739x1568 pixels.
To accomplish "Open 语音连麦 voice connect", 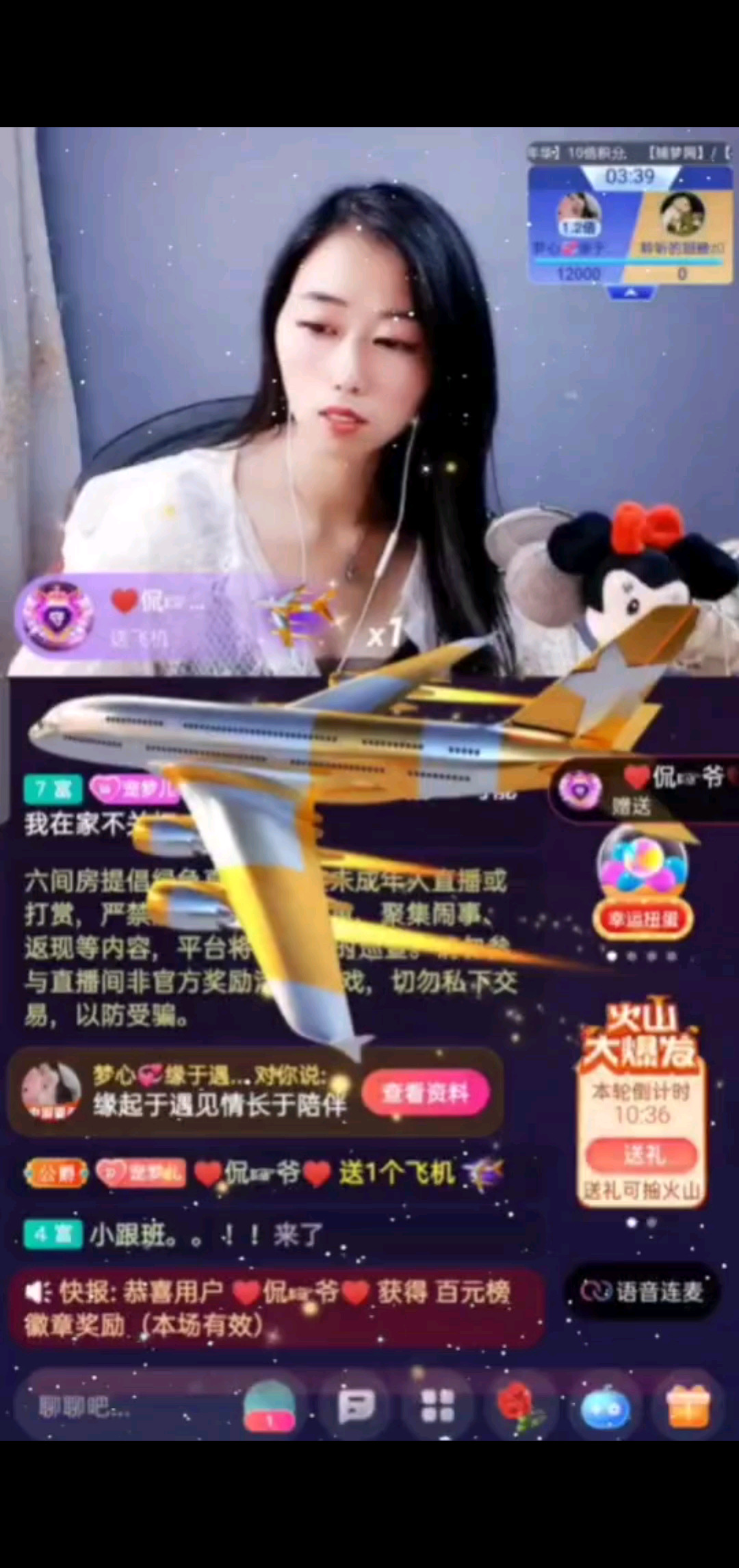I will tap(643, 1291).
